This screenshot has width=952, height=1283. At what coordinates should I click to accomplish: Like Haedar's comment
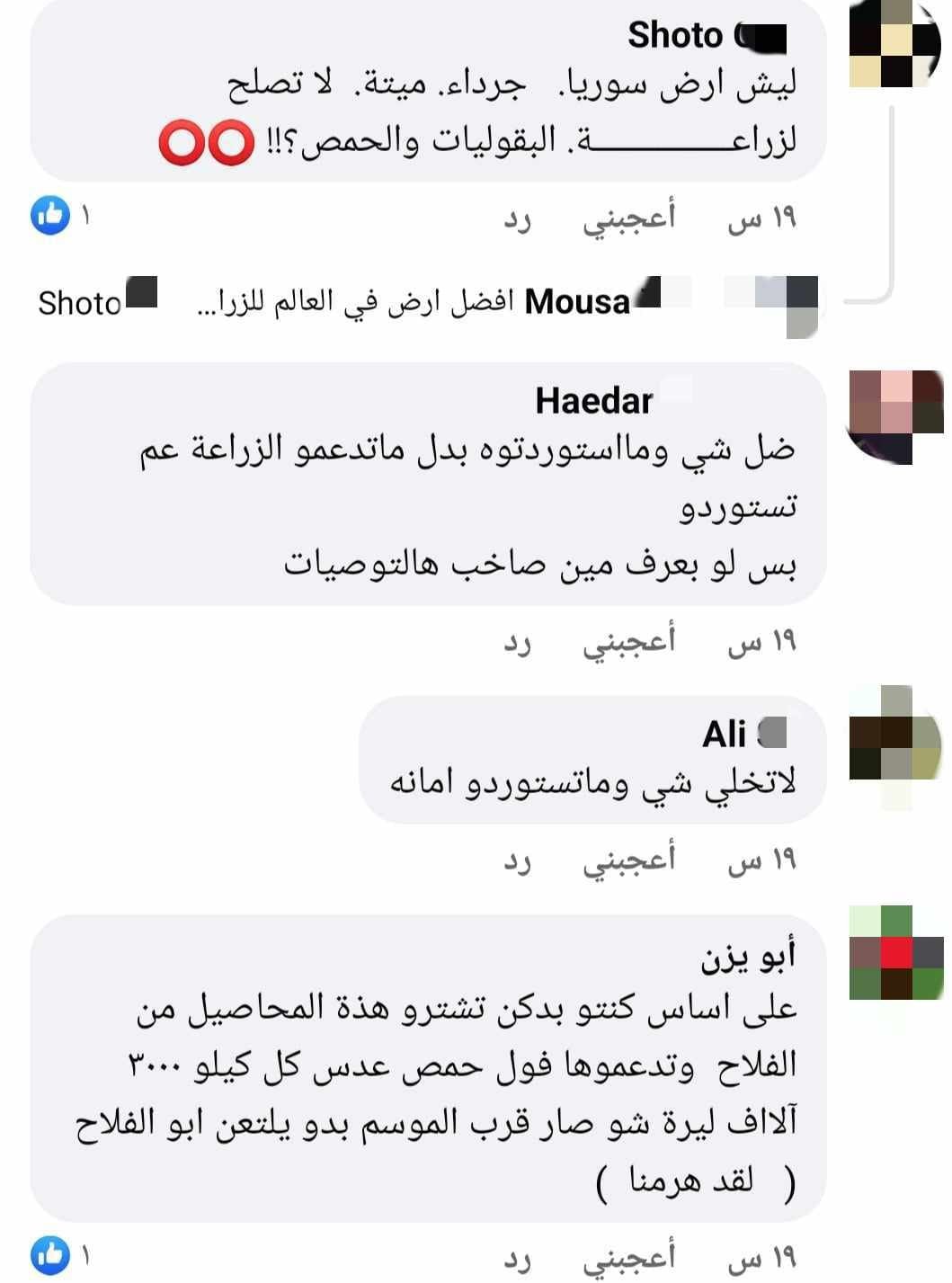pyautogui.click(x=629, y=642)
